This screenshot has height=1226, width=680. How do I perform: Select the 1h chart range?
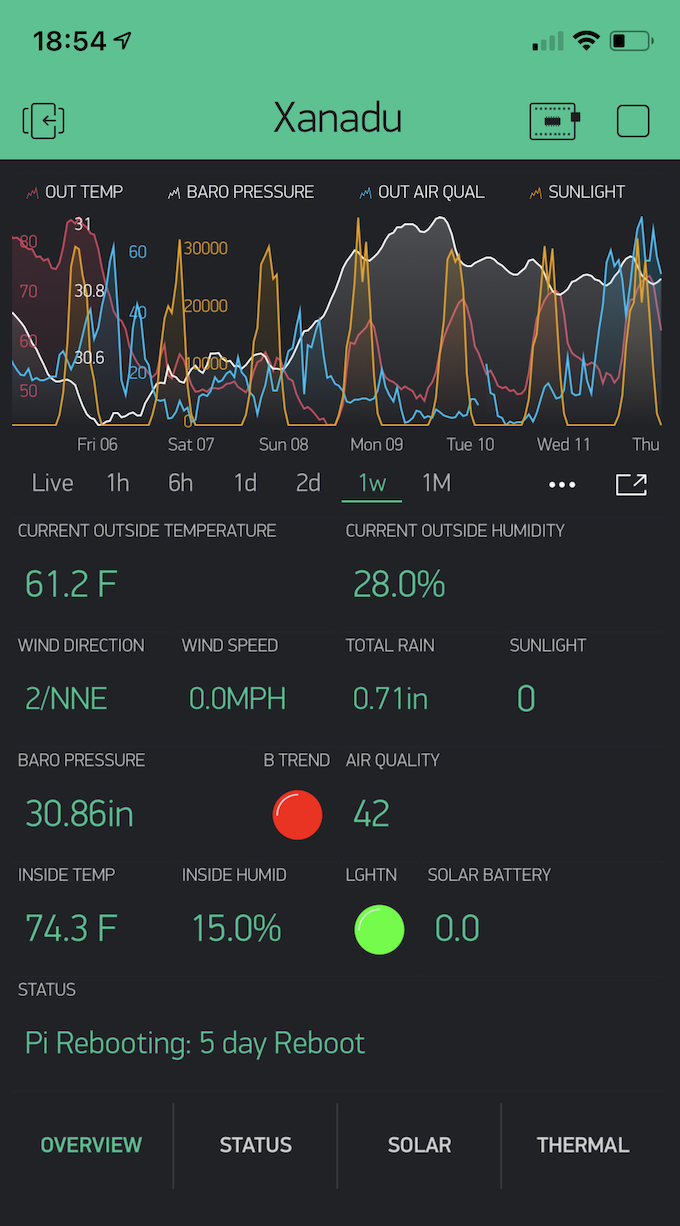point(118,483)
